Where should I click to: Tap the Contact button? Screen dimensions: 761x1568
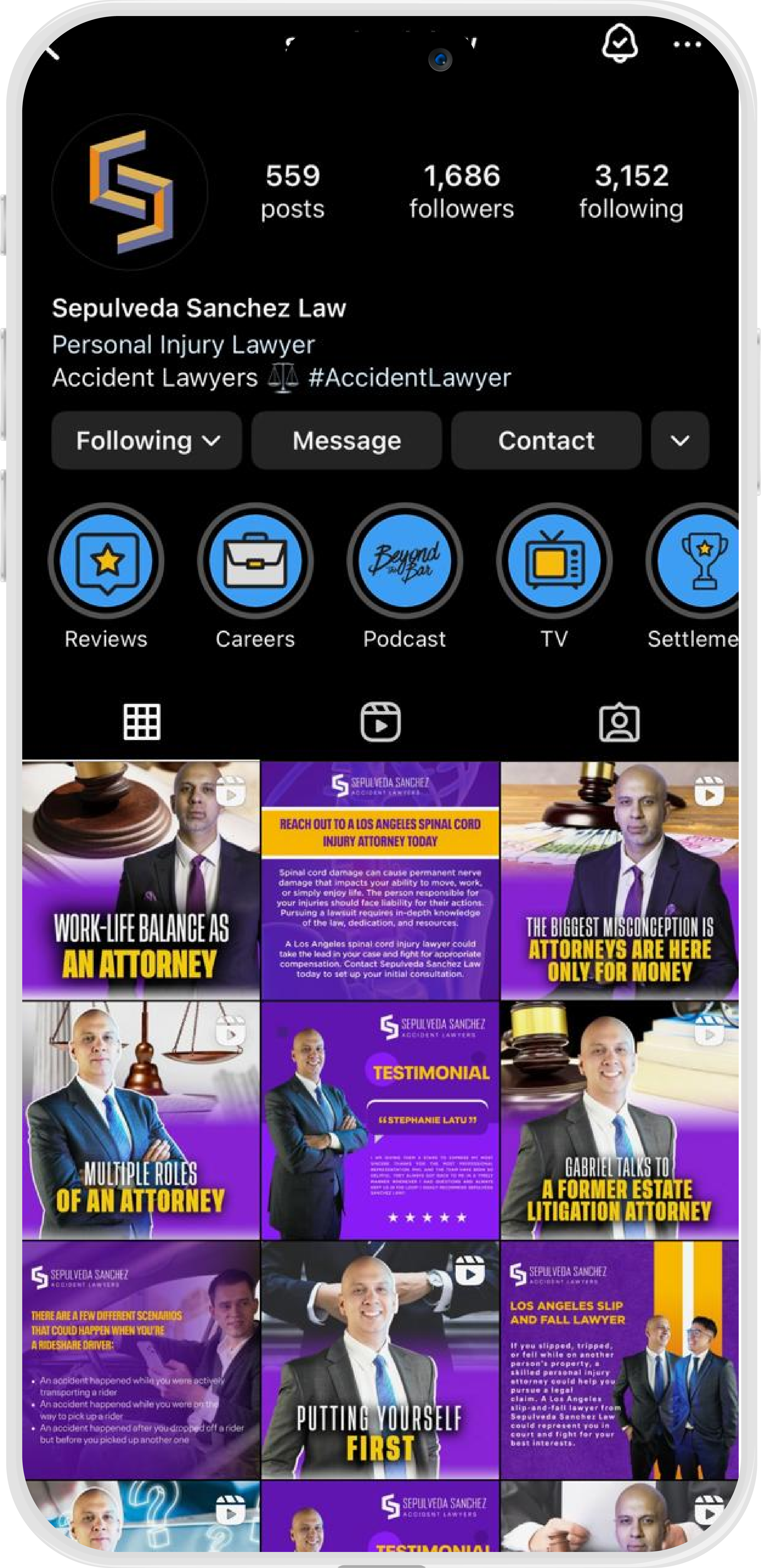pos(546,441)
